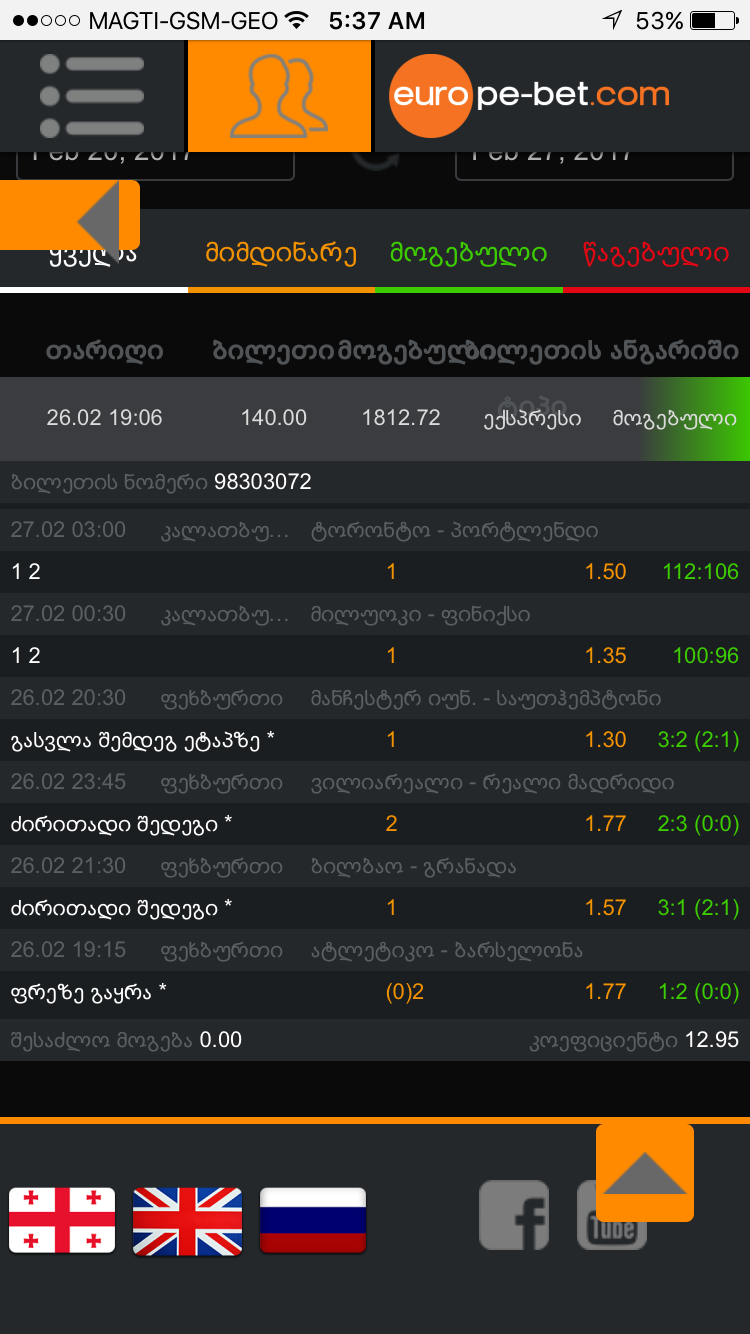750x1334 pixels.
Task: Open the hamburger menu
Action: [x=92, y=96]
